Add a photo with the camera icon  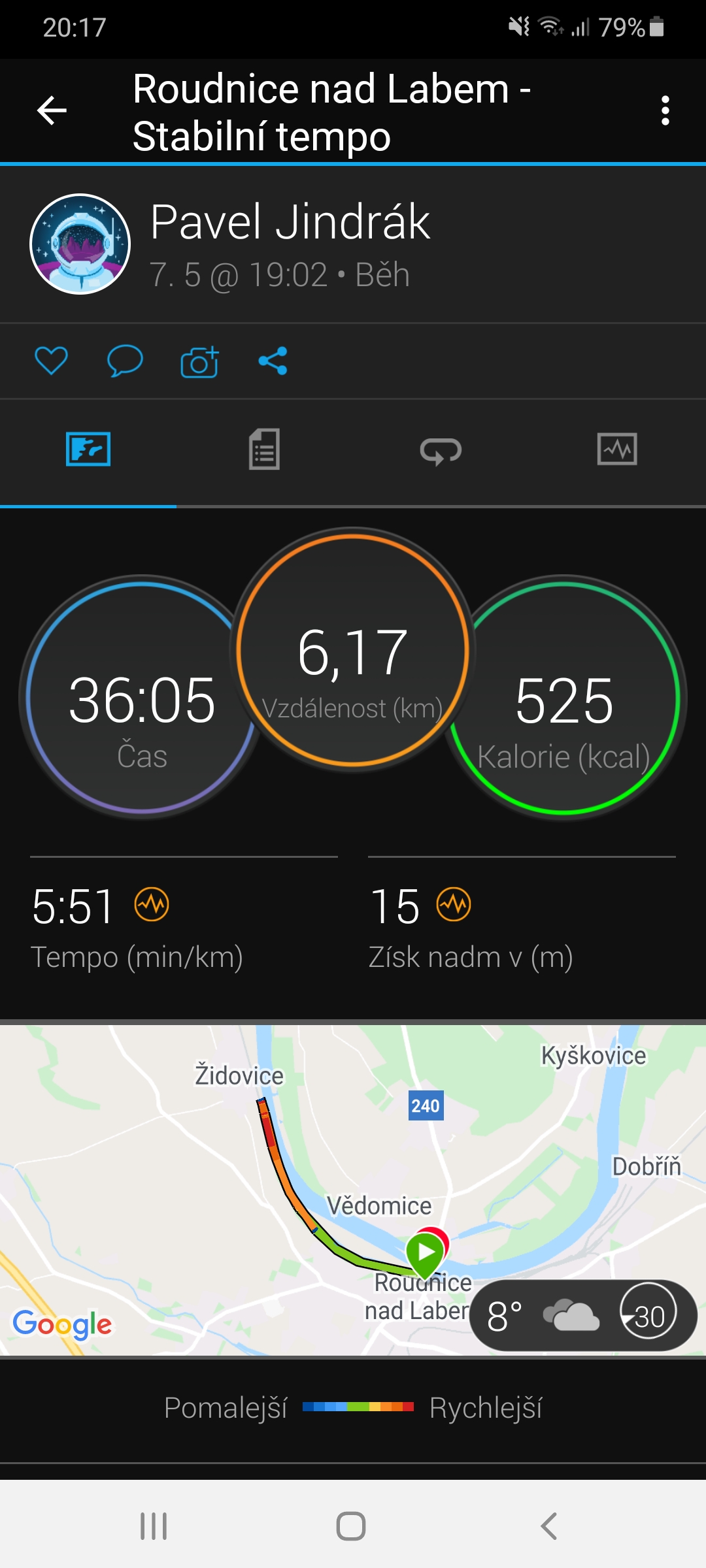coord(199,361)
